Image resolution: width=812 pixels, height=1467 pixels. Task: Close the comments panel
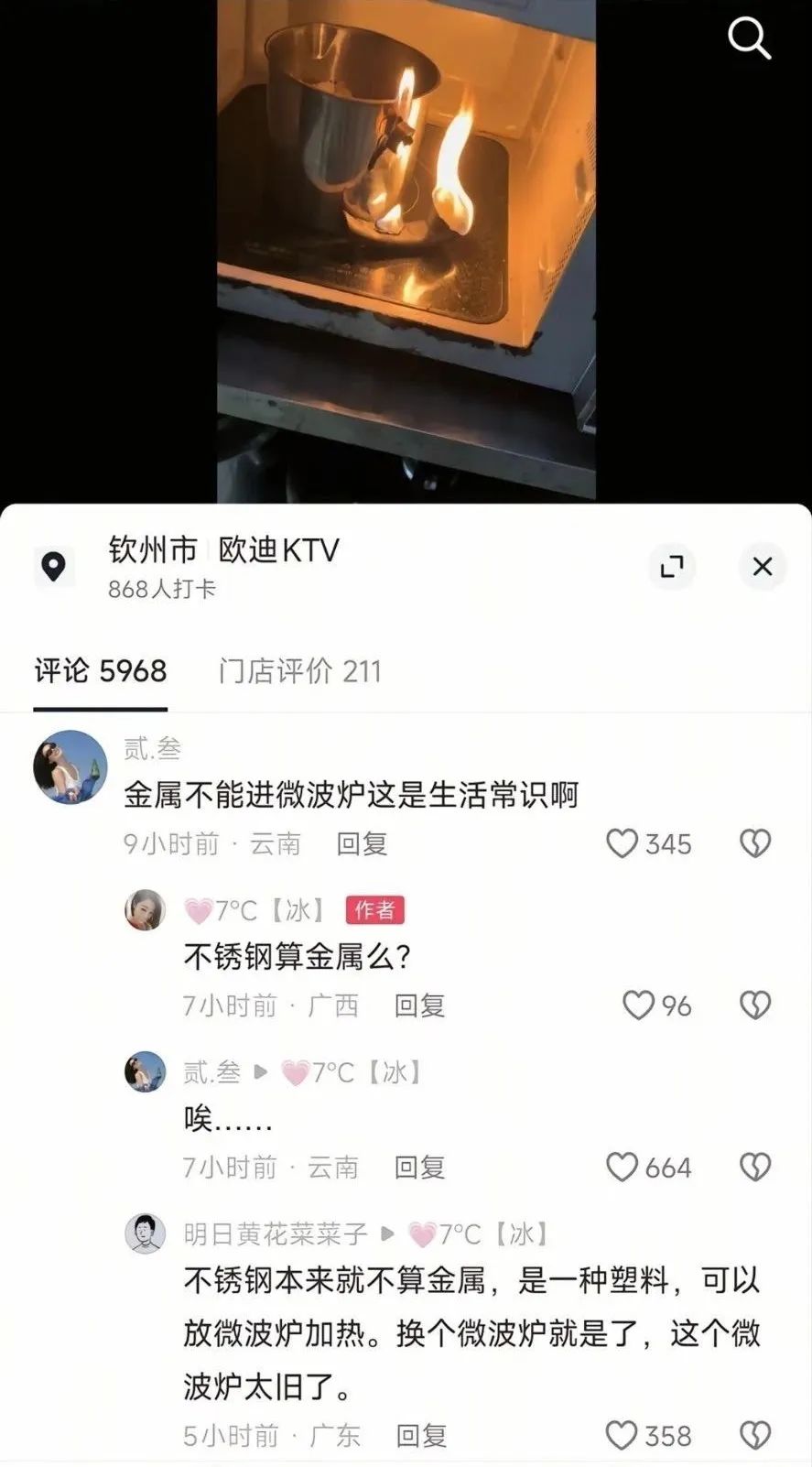pyautogui.click(x=762, y=566)
